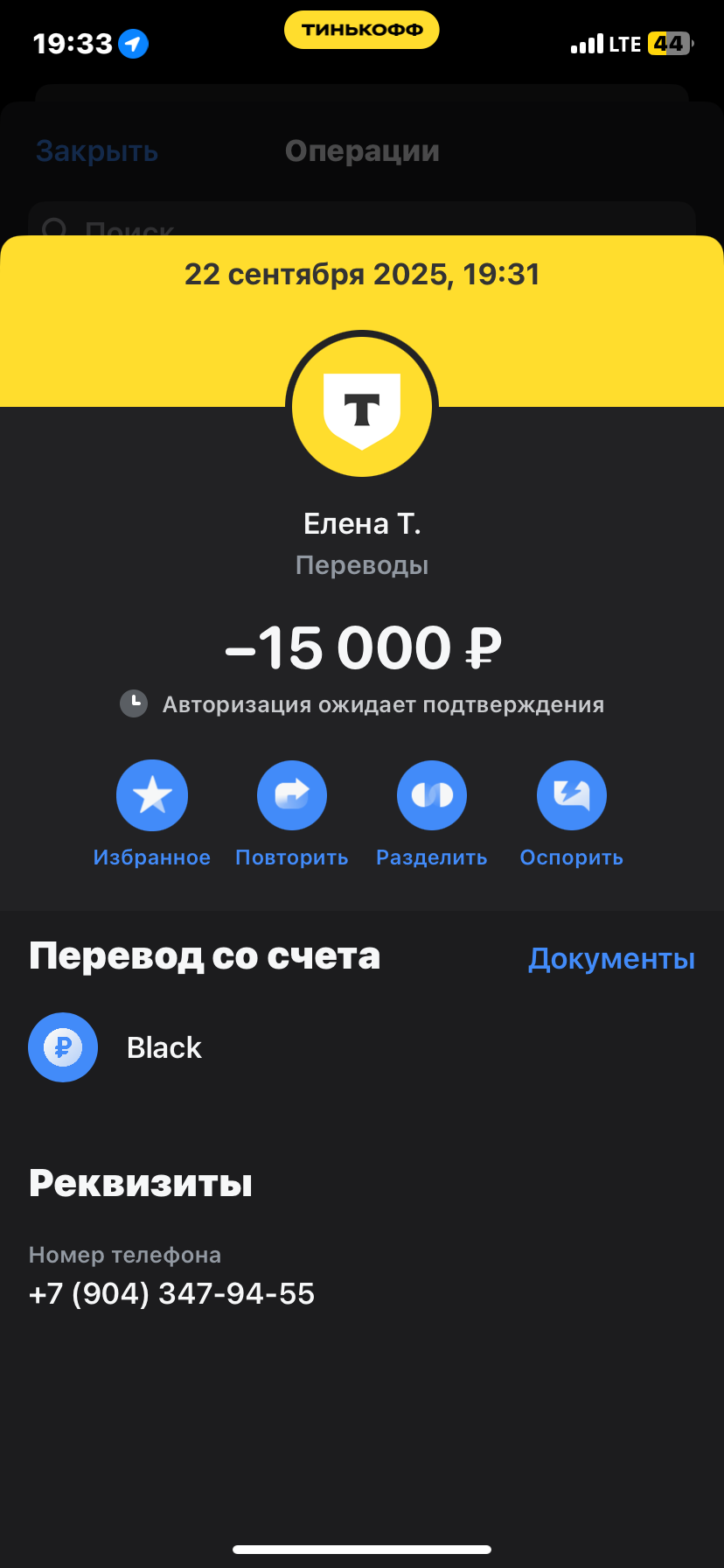Split the payment using Разделить

pos(432,795)
